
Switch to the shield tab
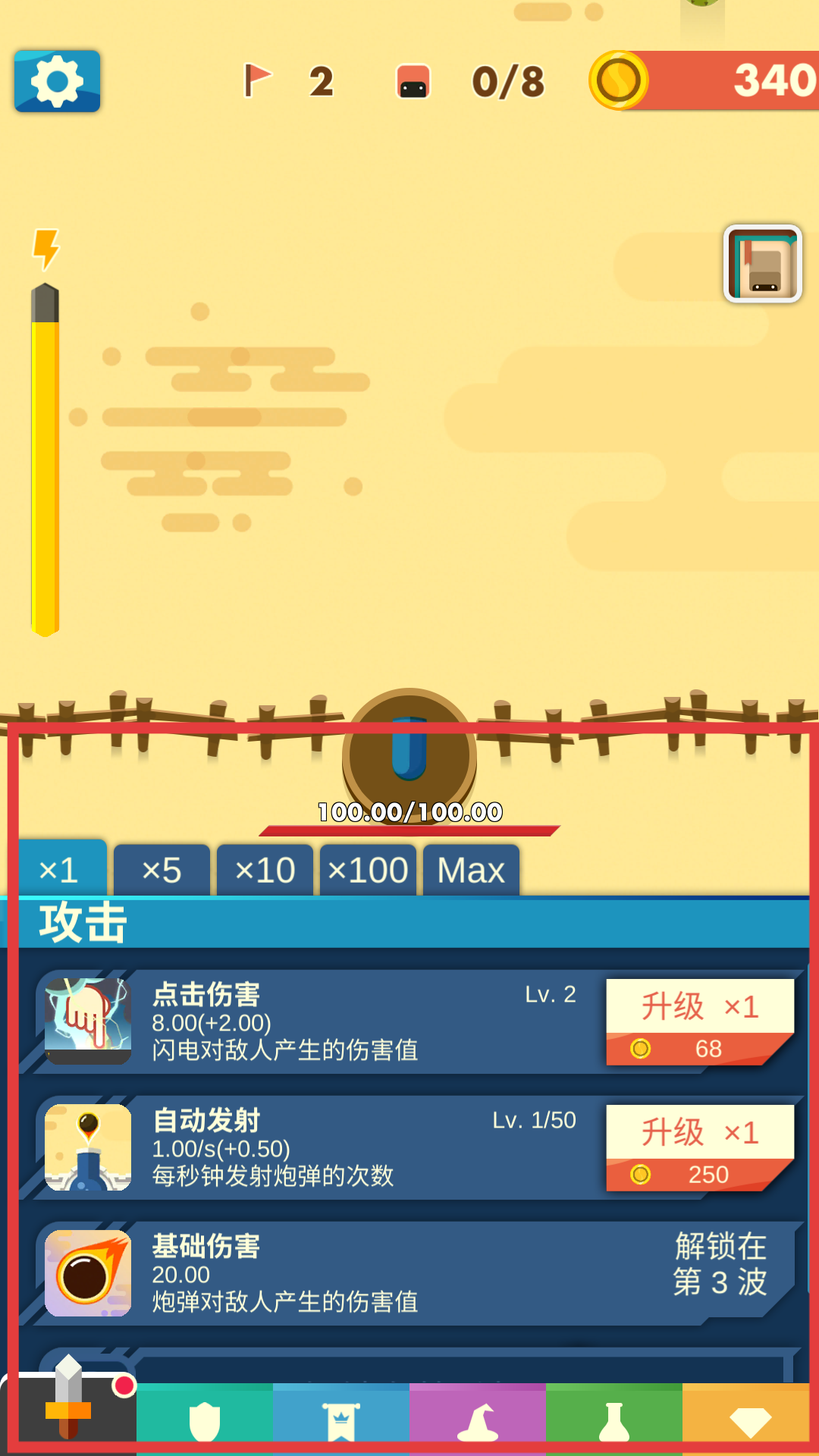click(205, 1420)
